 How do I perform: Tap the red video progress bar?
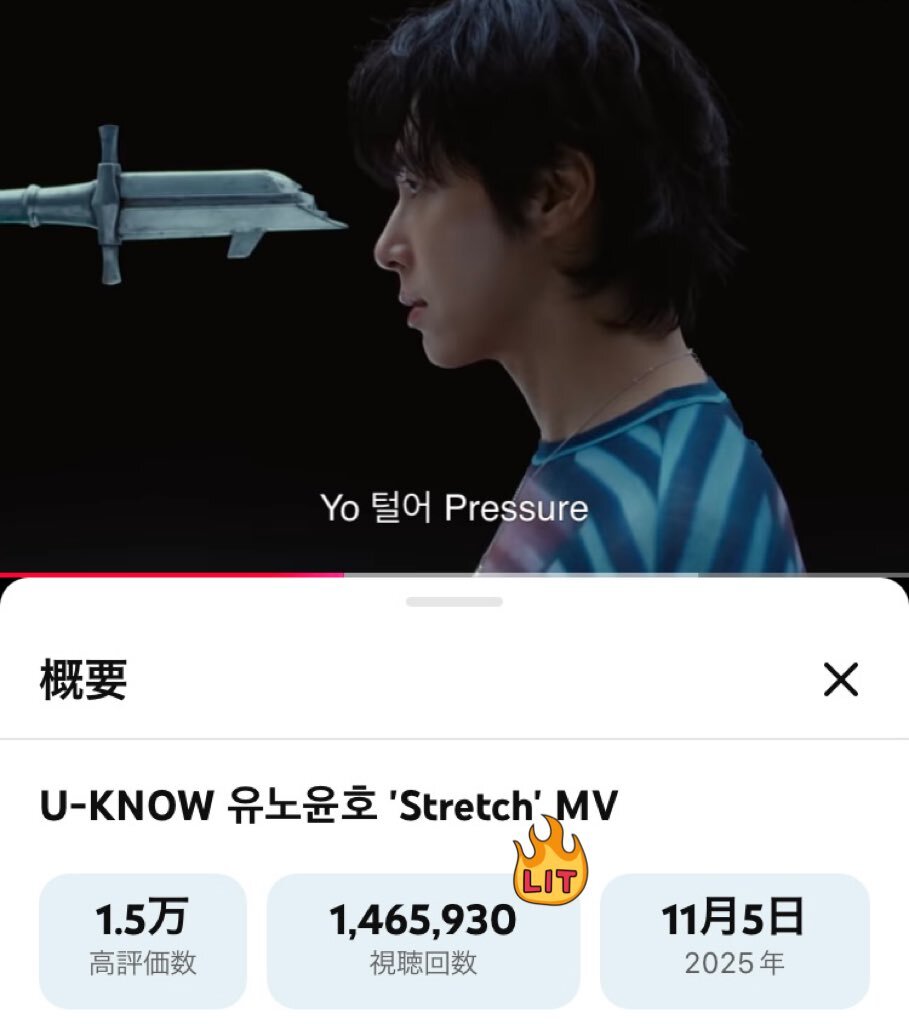point(171,575)
